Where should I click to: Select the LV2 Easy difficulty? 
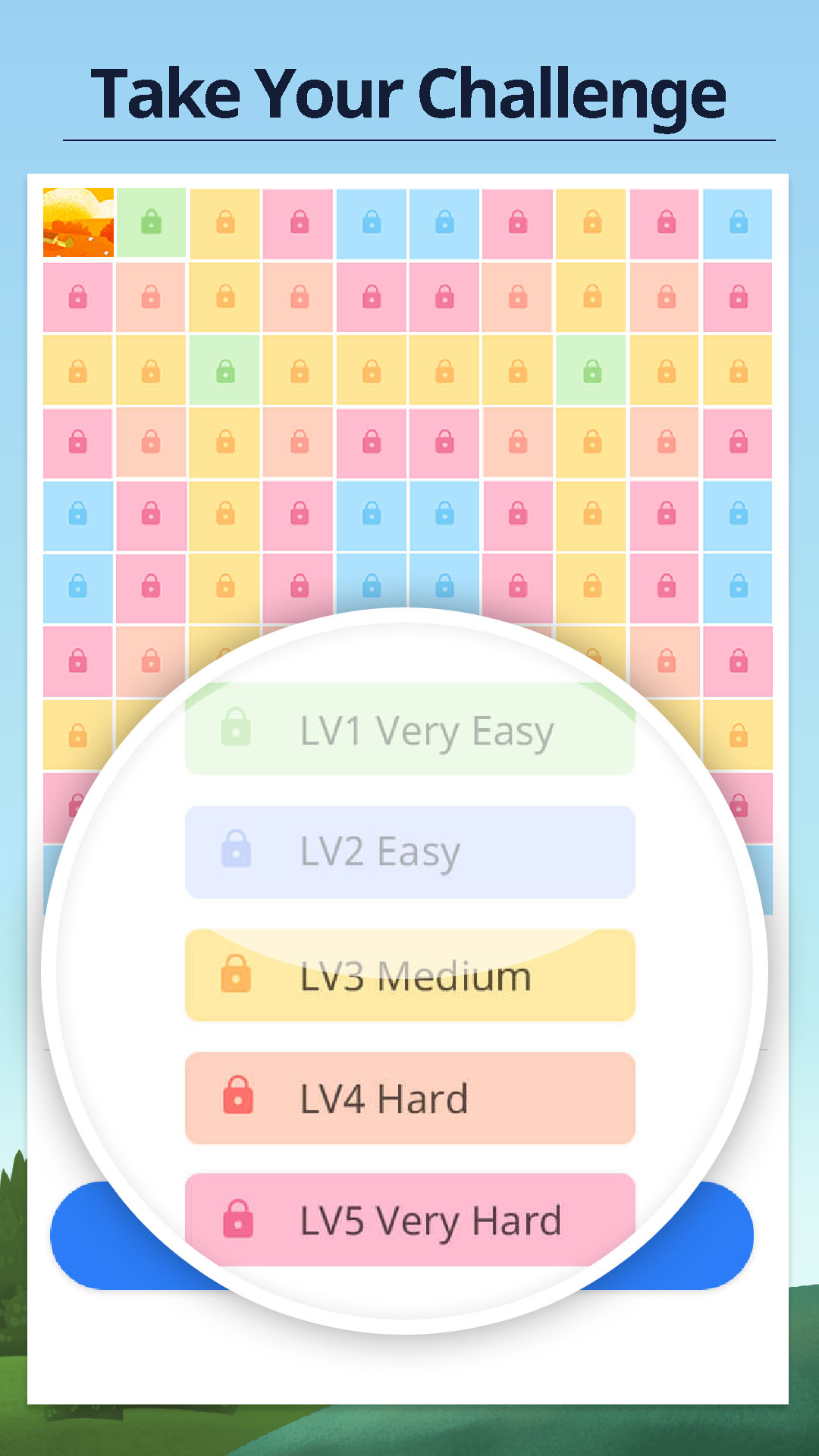pyautogui.click(x=409, y=851)
